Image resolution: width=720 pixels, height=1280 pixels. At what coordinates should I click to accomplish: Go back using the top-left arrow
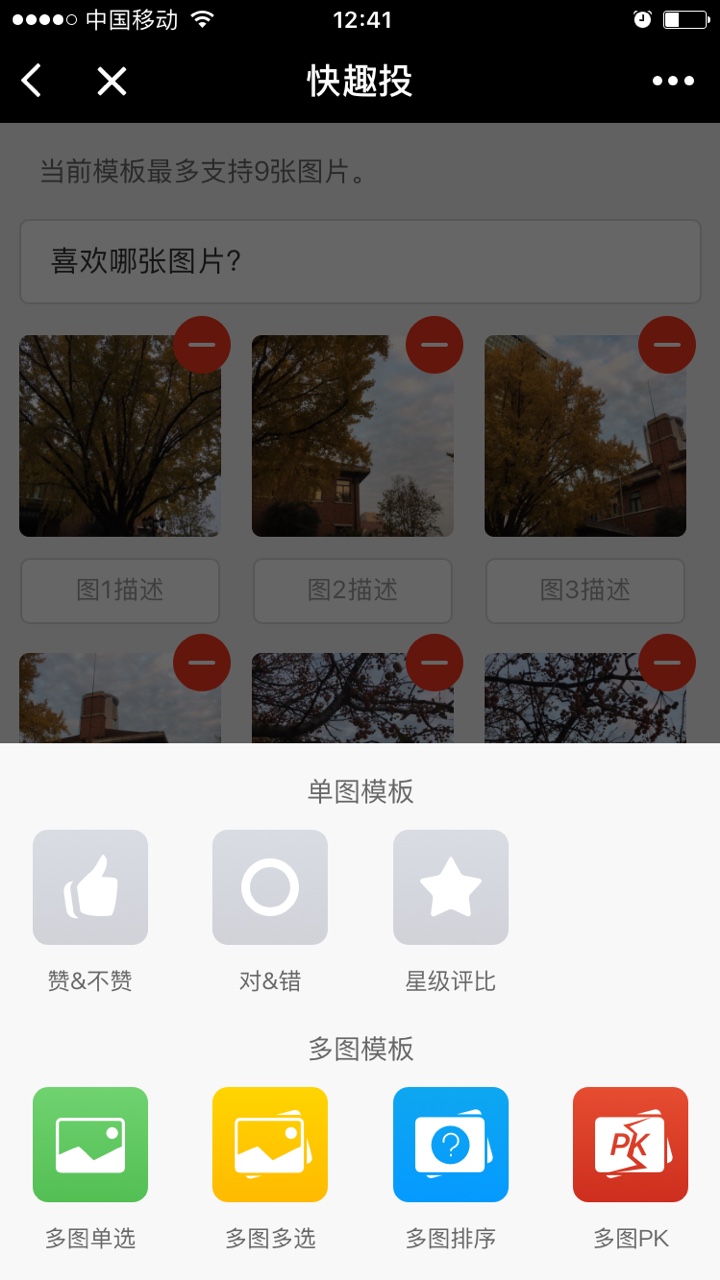pos(32,81)
